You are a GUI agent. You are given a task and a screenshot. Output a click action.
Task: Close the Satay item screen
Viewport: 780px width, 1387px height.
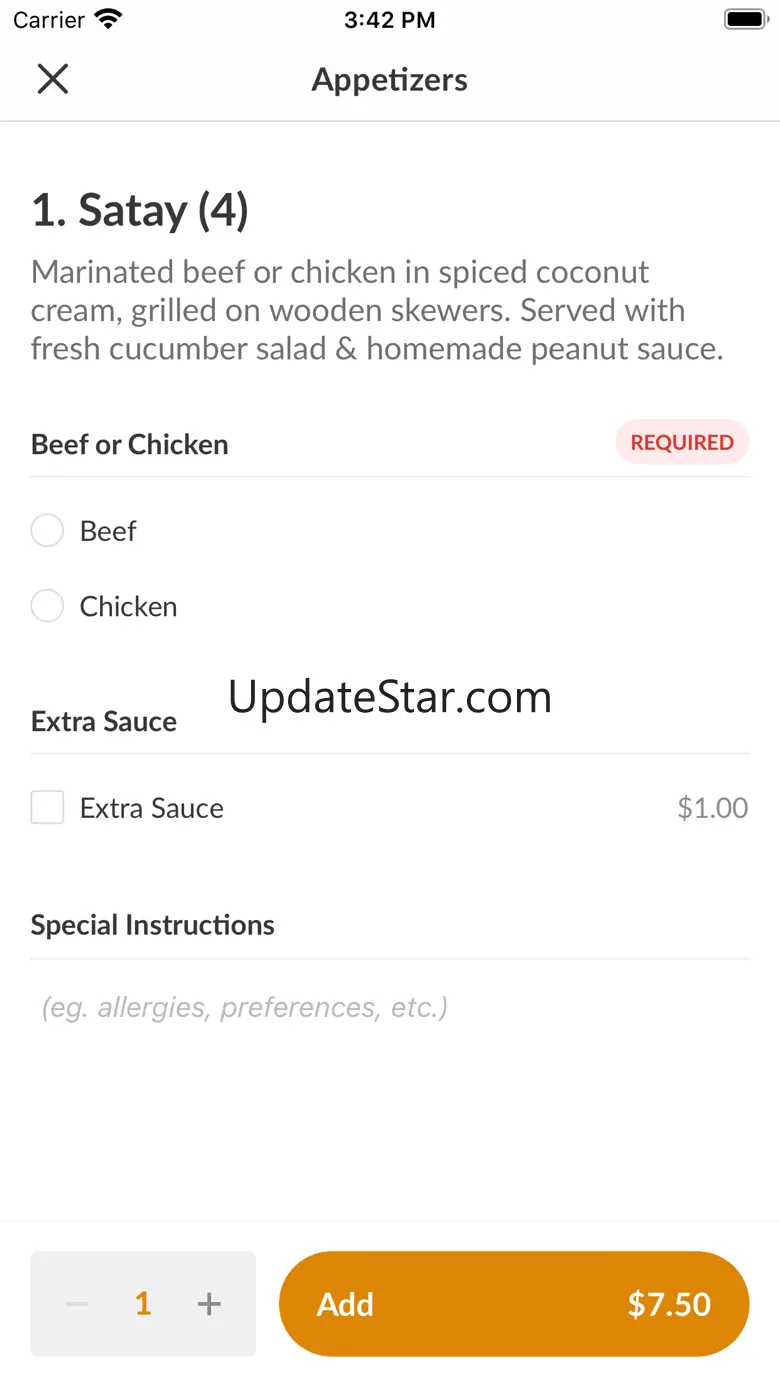pos(52,79)
